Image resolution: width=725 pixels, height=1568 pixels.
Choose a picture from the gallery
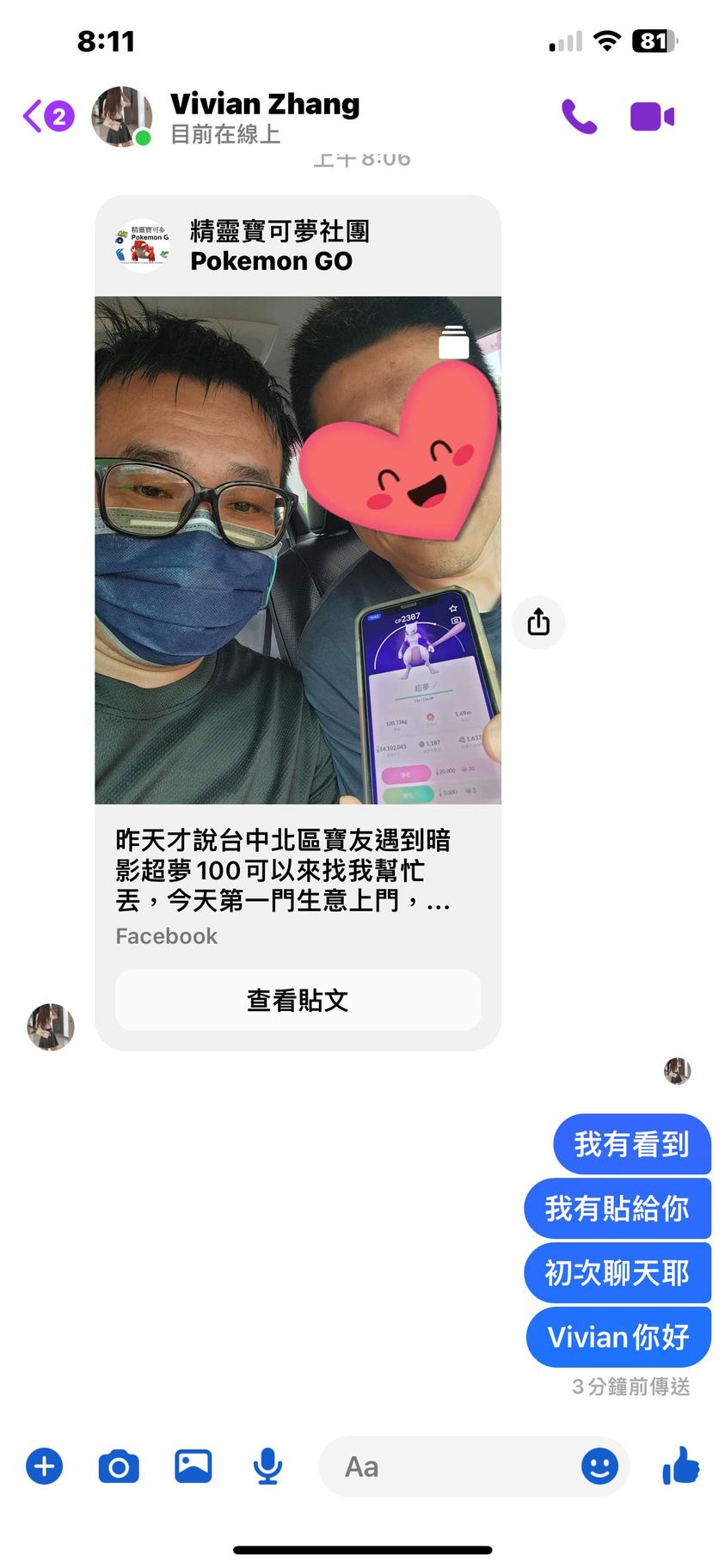(194, 1466)
